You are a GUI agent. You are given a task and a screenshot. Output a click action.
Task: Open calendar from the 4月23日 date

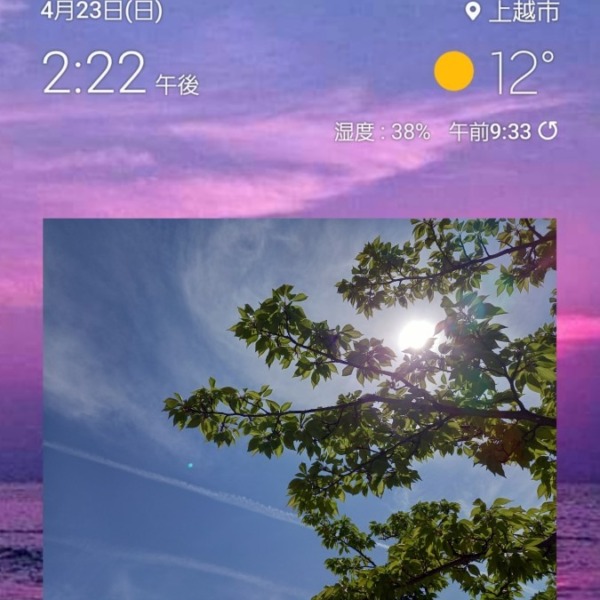[x=102, y=12]
